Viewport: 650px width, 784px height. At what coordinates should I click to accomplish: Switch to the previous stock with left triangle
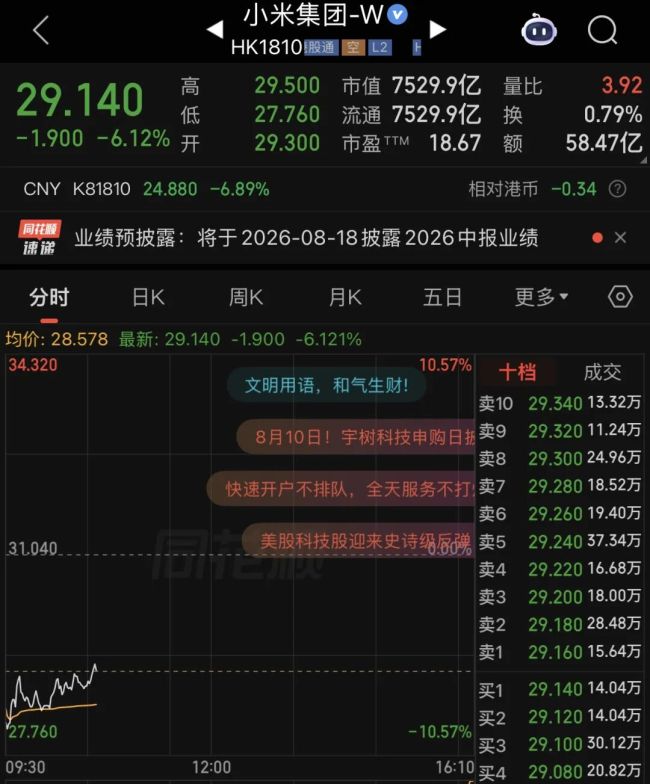point(215,30)
